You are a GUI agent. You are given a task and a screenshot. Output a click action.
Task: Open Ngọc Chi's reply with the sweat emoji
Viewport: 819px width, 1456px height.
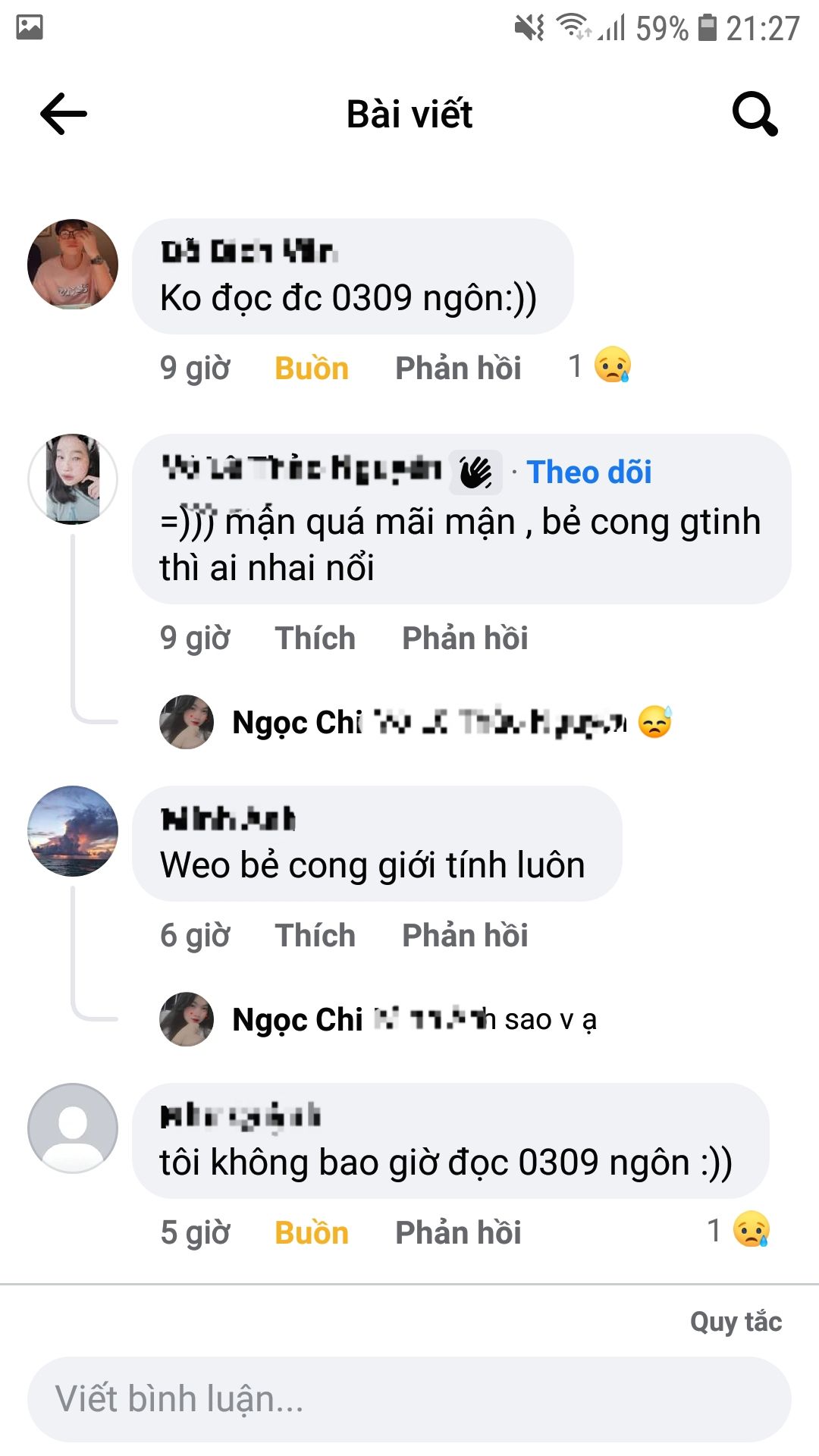click(452, 722)
